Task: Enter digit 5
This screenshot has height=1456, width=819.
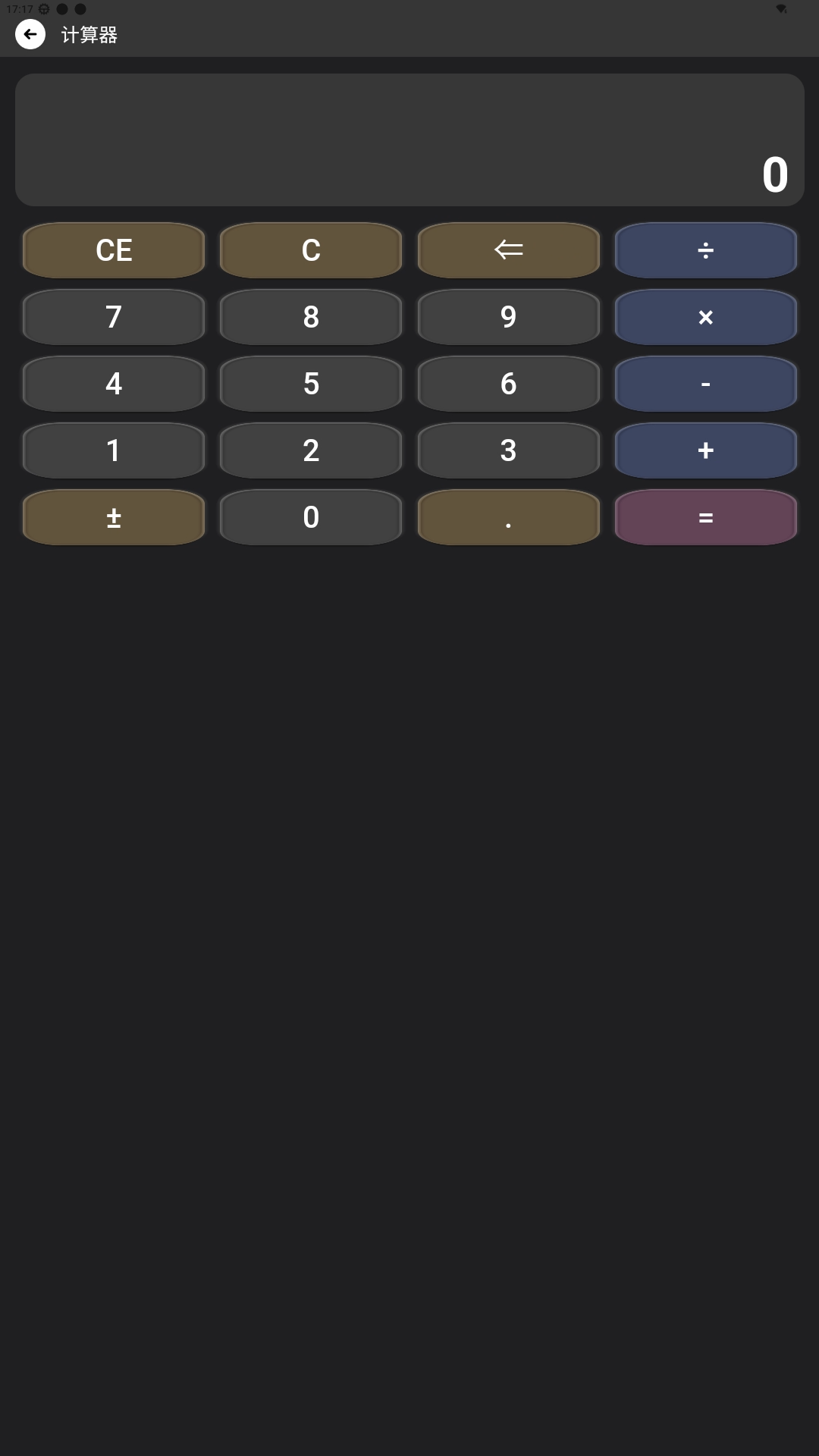Action: point(311,384)
